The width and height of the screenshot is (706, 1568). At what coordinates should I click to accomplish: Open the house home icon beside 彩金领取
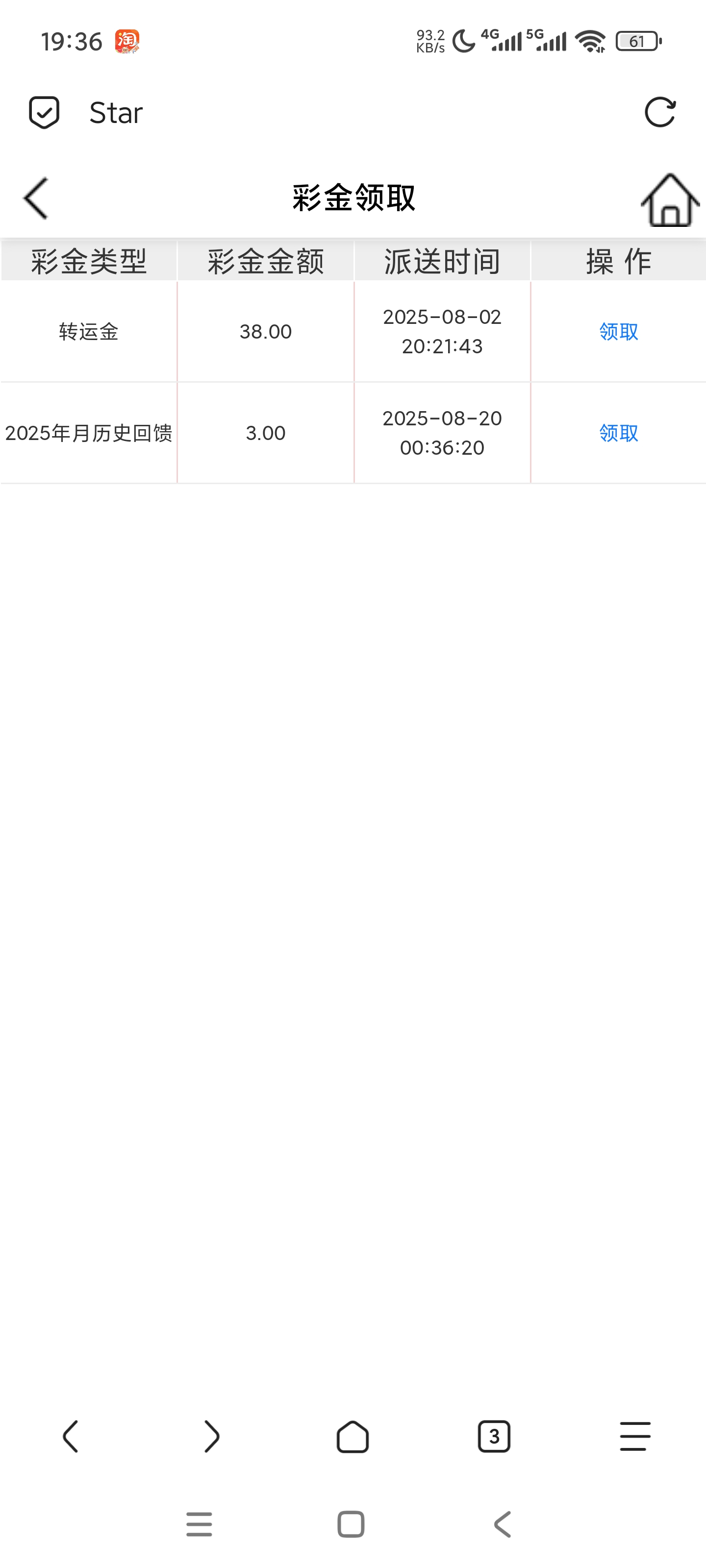669,200
